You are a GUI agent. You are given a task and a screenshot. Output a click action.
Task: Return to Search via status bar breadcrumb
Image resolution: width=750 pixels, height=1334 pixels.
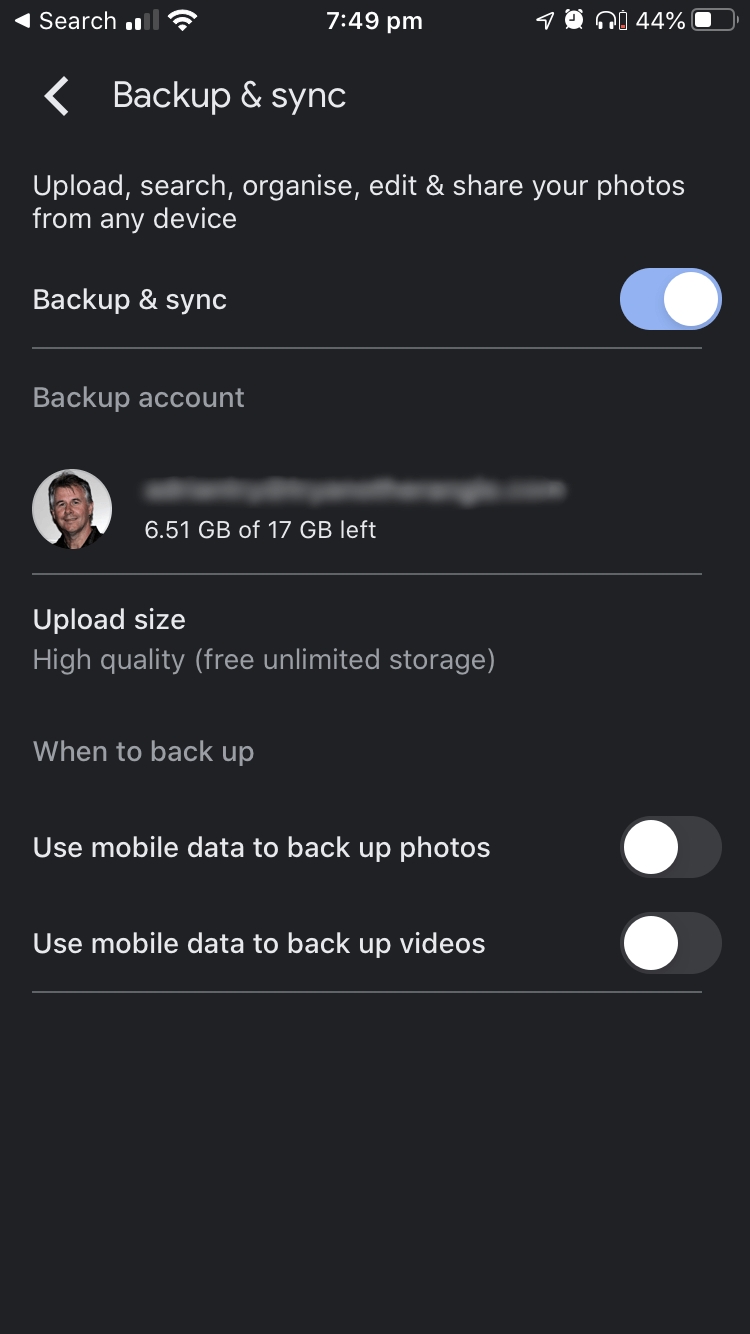click(65, 20)
